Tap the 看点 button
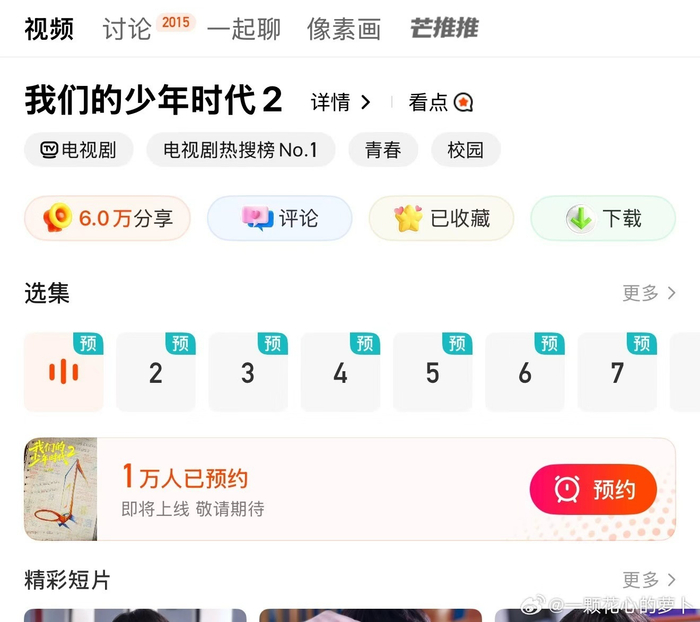Image resolution: width=700 pixels, height=622 pixels. [x=440, y=102]
